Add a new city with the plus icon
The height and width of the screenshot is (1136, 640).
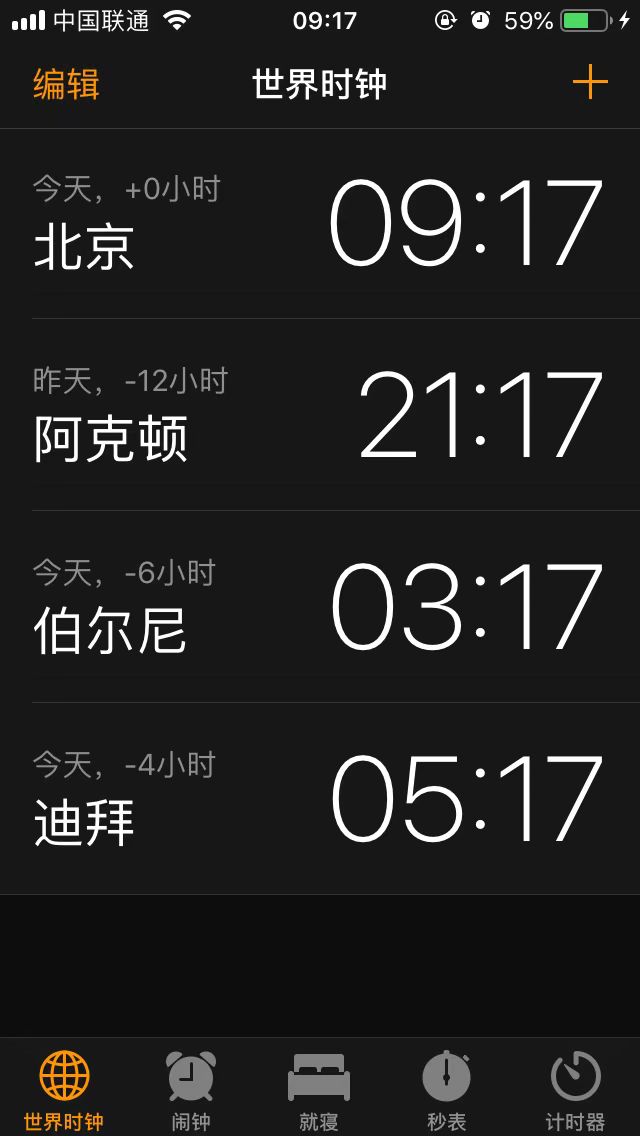click(x=590, y=82)
